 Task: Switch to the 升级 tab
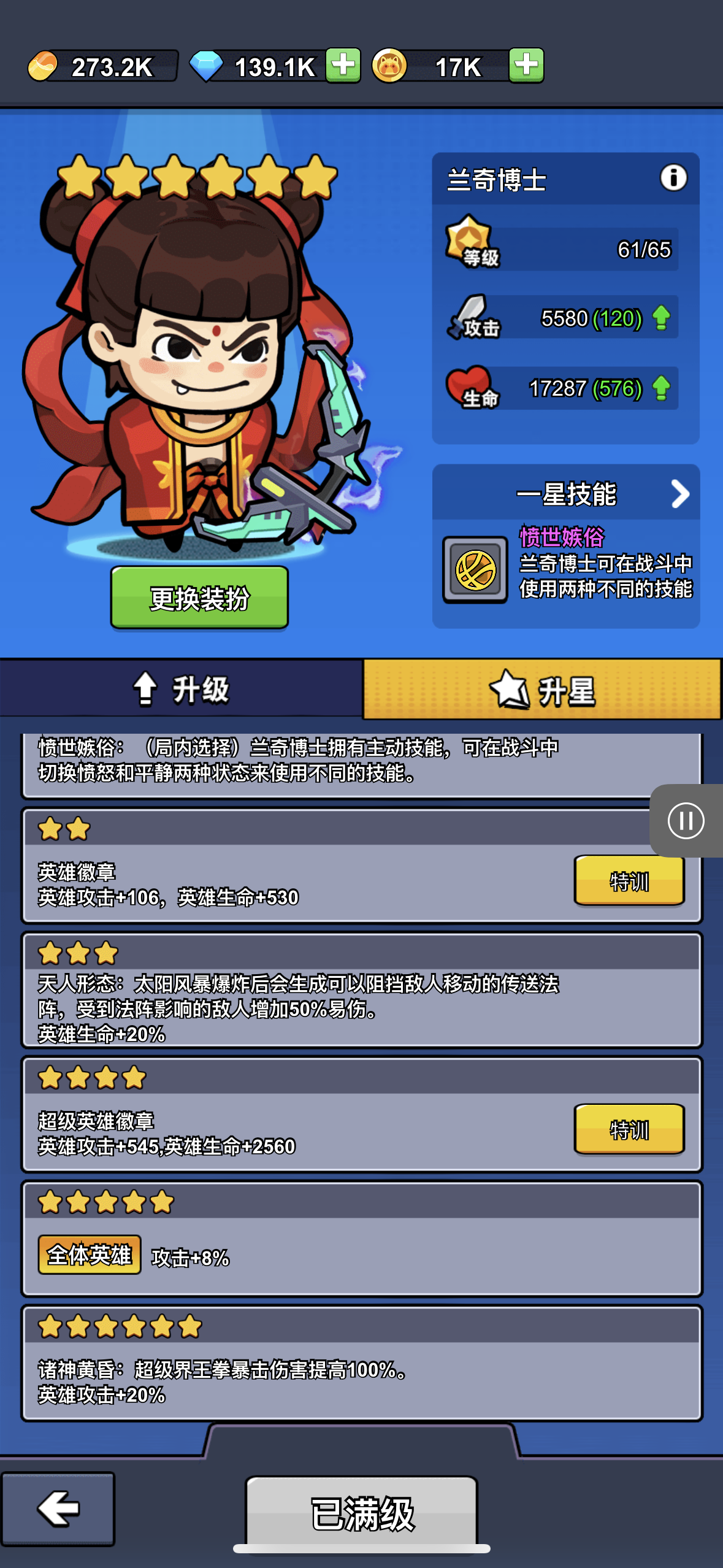click(182, 689)
